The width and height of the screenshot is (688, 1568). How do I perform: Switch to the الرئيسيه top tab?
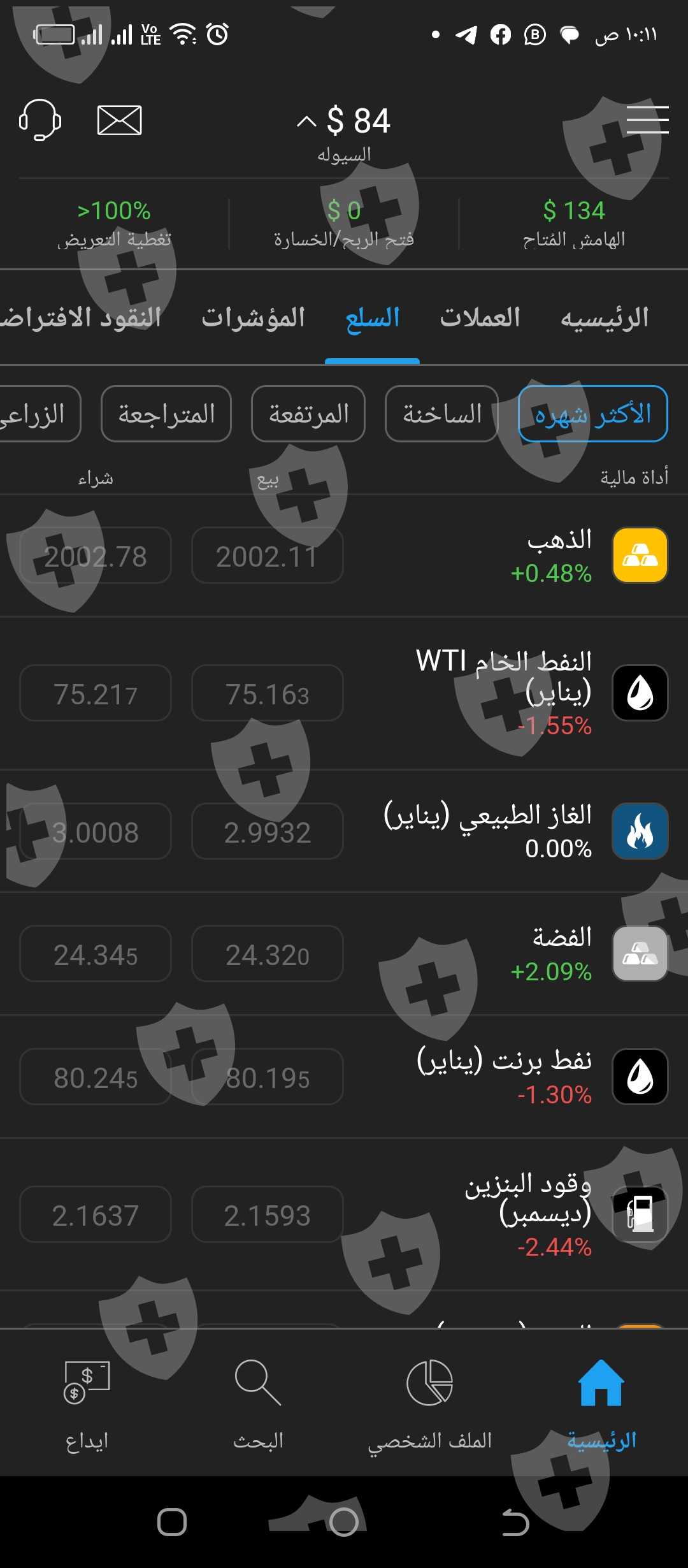[x=604, y=317]
